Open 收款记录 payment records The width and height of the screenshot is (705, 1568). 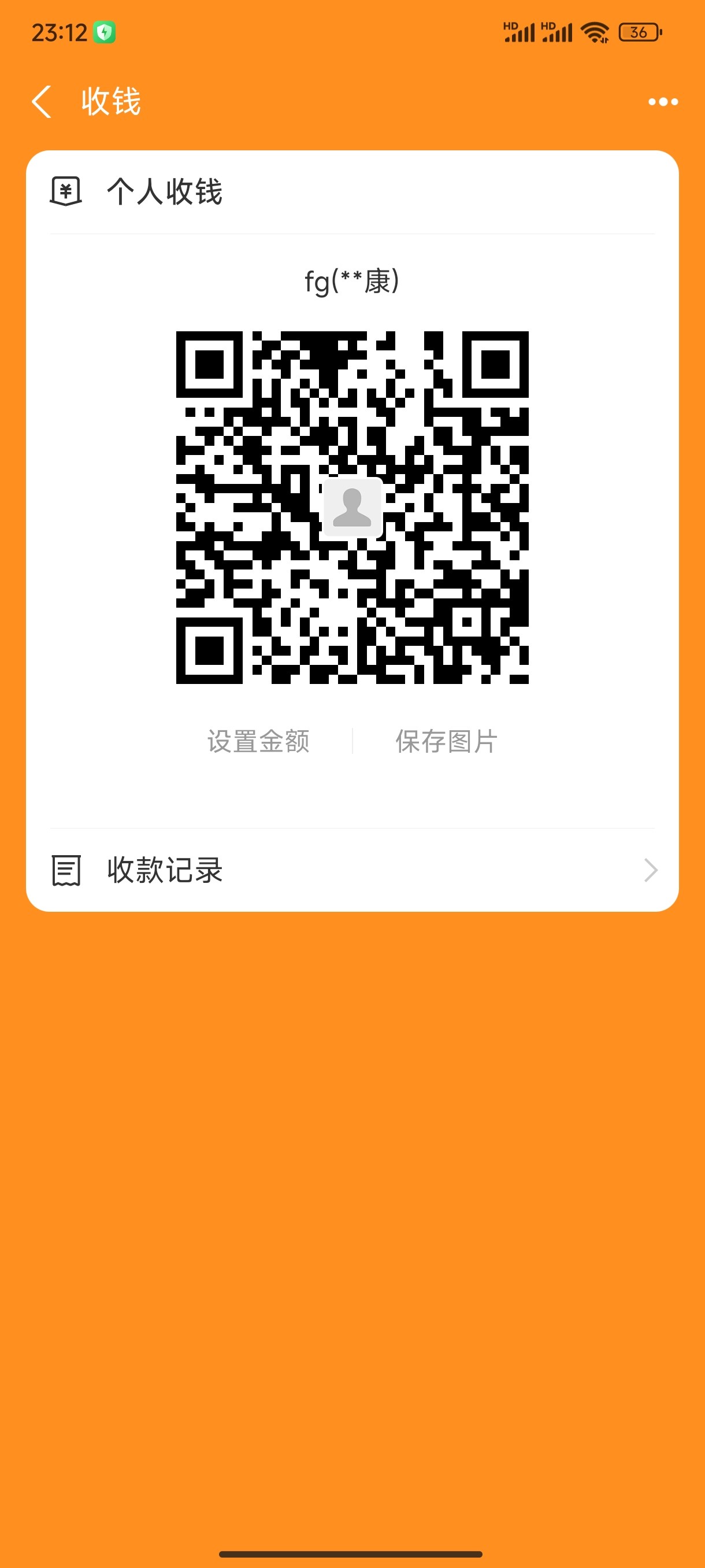[352, 870]
